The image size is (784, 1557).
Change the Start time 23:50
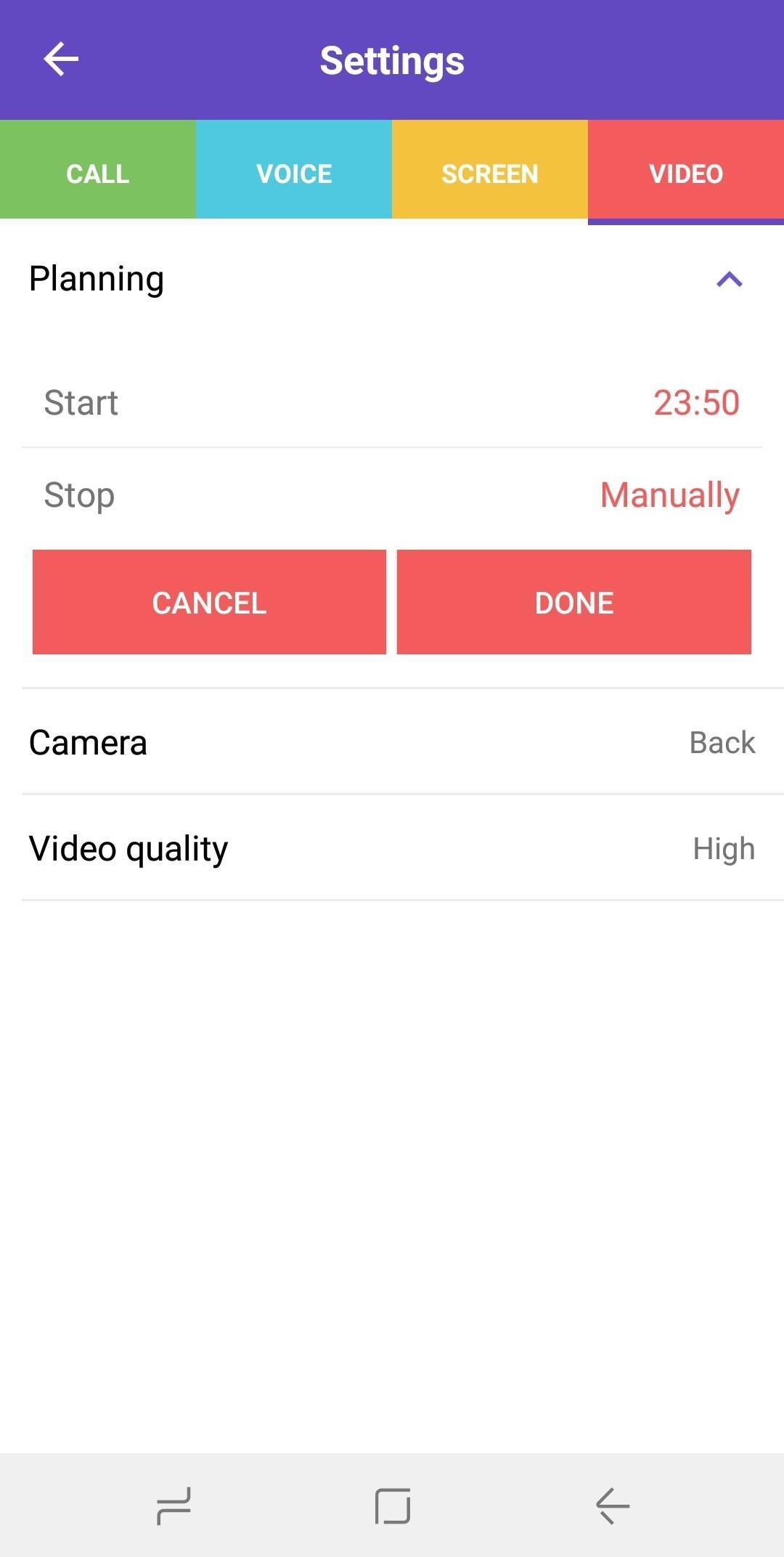(x=695, y=403)
